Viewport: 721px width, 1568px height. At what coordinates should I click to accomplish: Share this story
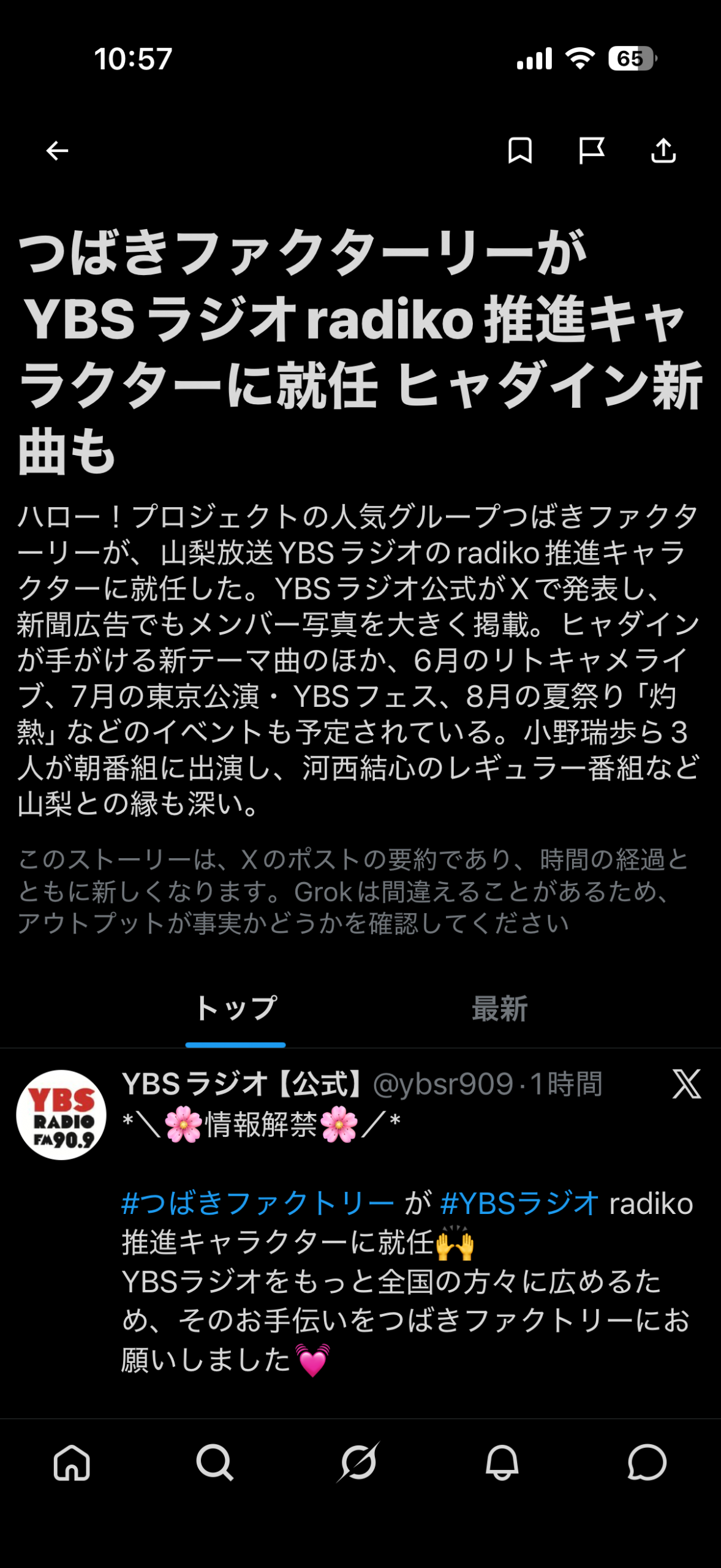click(663, 151)
